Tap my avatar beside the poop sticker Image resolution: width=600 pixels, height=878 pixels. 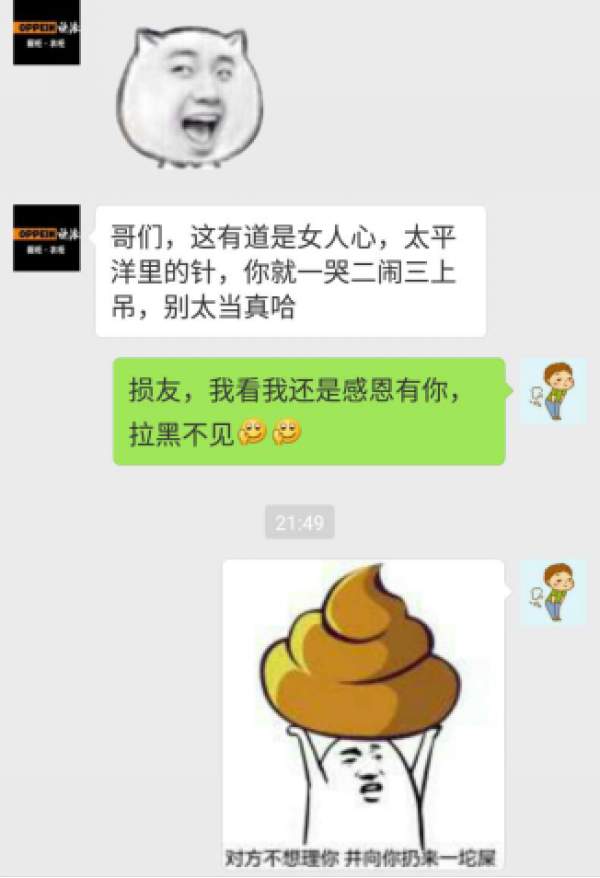click(552, 592)
